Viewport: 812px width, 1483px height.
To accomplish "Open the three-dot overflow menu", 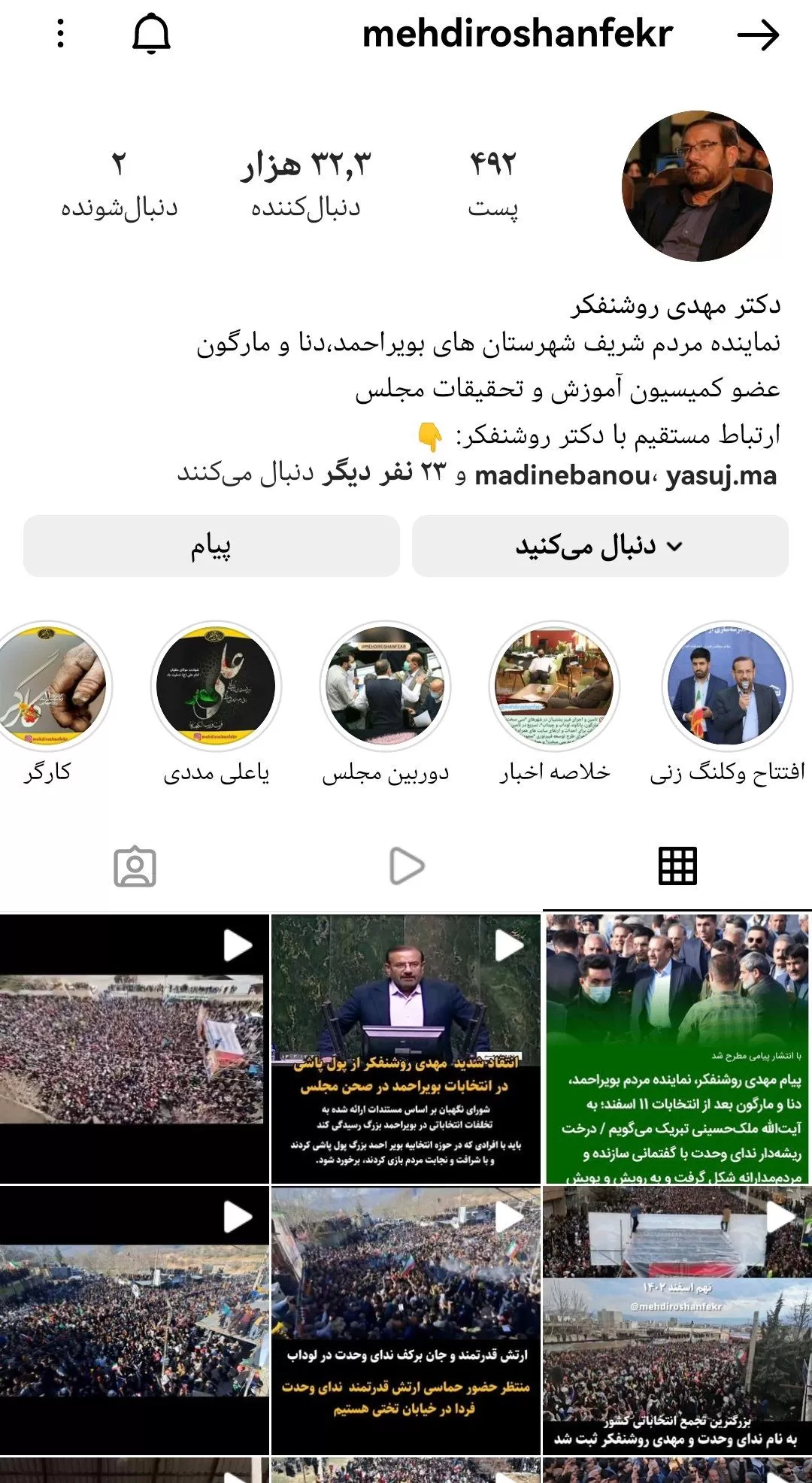I will tap(61, 34).
